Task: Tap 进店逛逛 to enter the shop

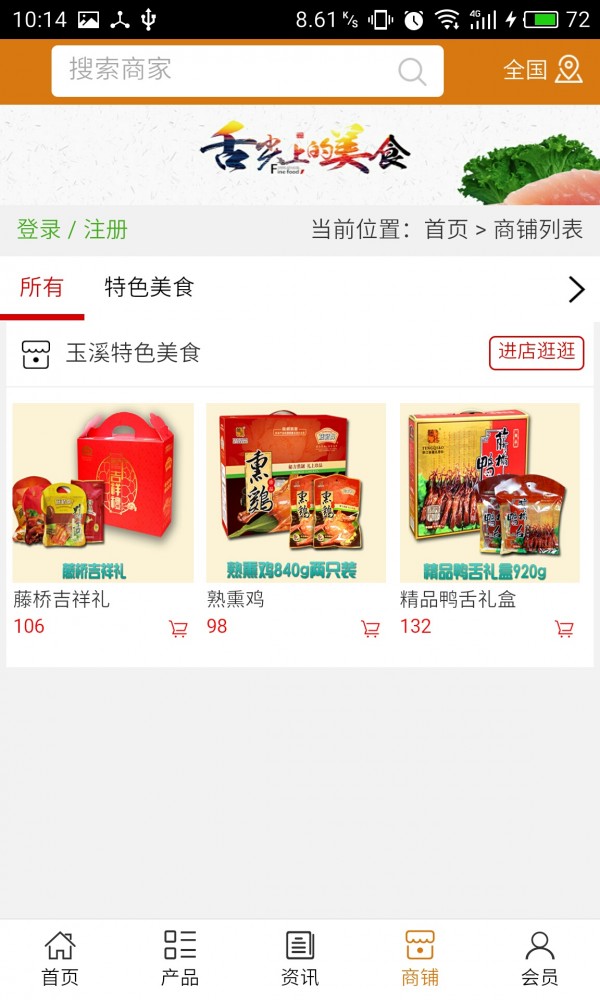Action: [x=536, y=352]
